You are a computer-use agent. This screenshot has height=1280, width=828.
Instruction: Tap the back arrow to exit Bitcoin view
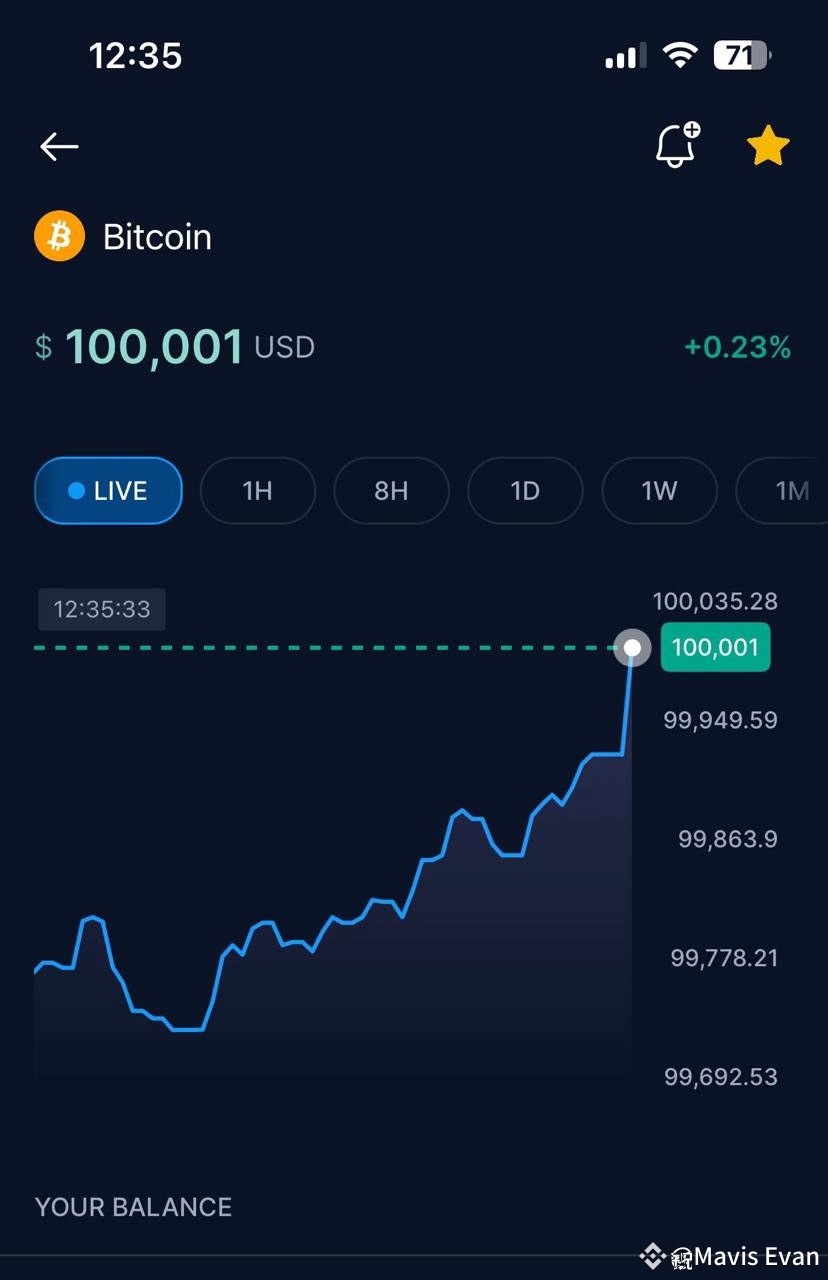pos(58,146)
